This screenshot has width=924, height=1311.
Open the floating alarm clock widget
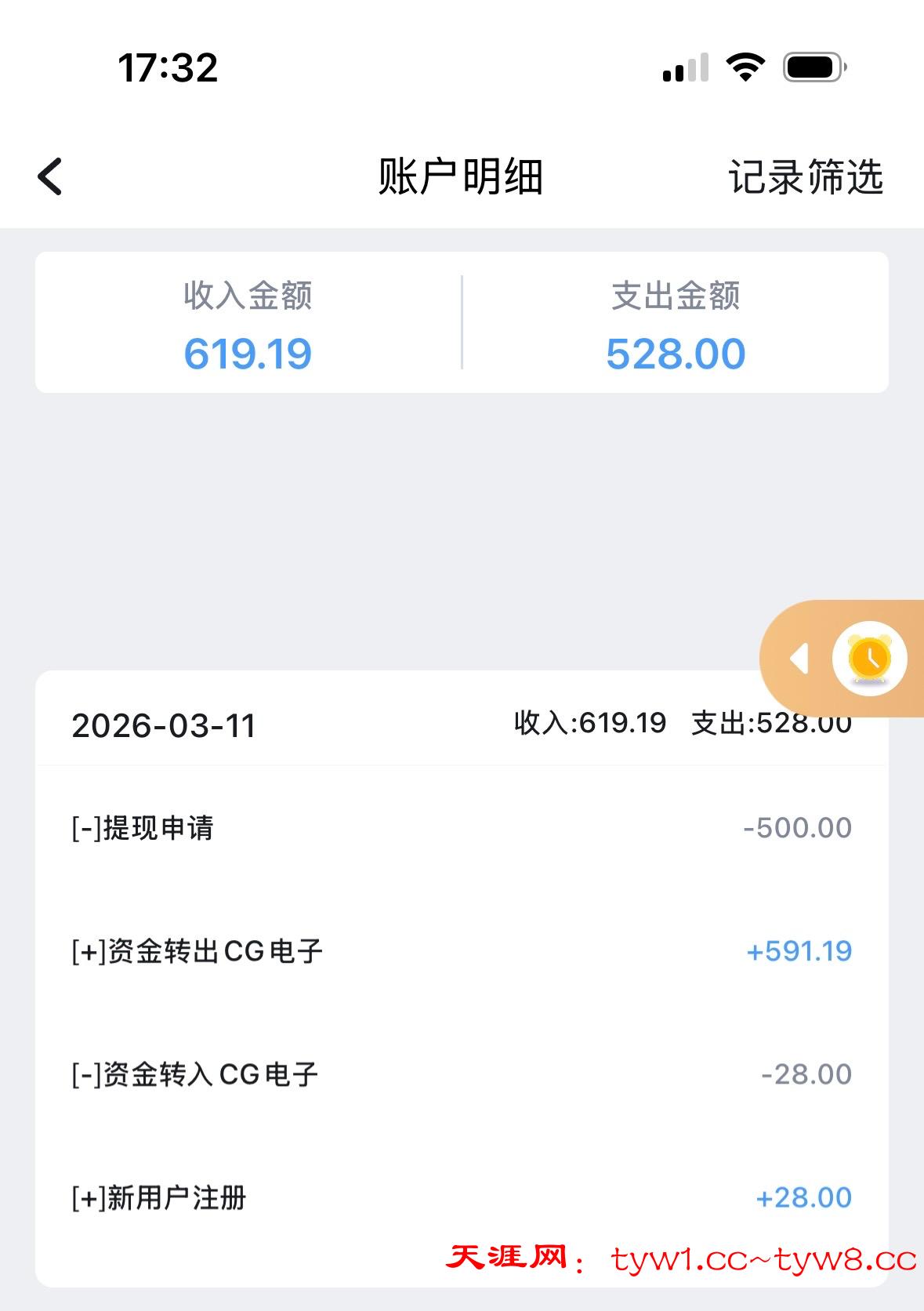click(x=869, y=659)
